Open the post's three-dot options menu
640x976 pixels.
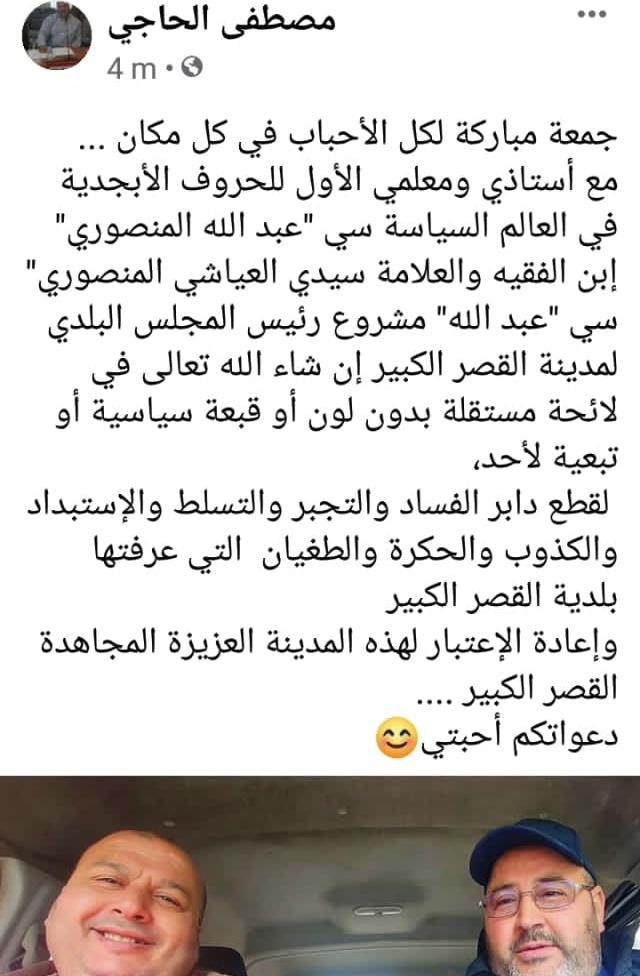[x=591, y=16]
